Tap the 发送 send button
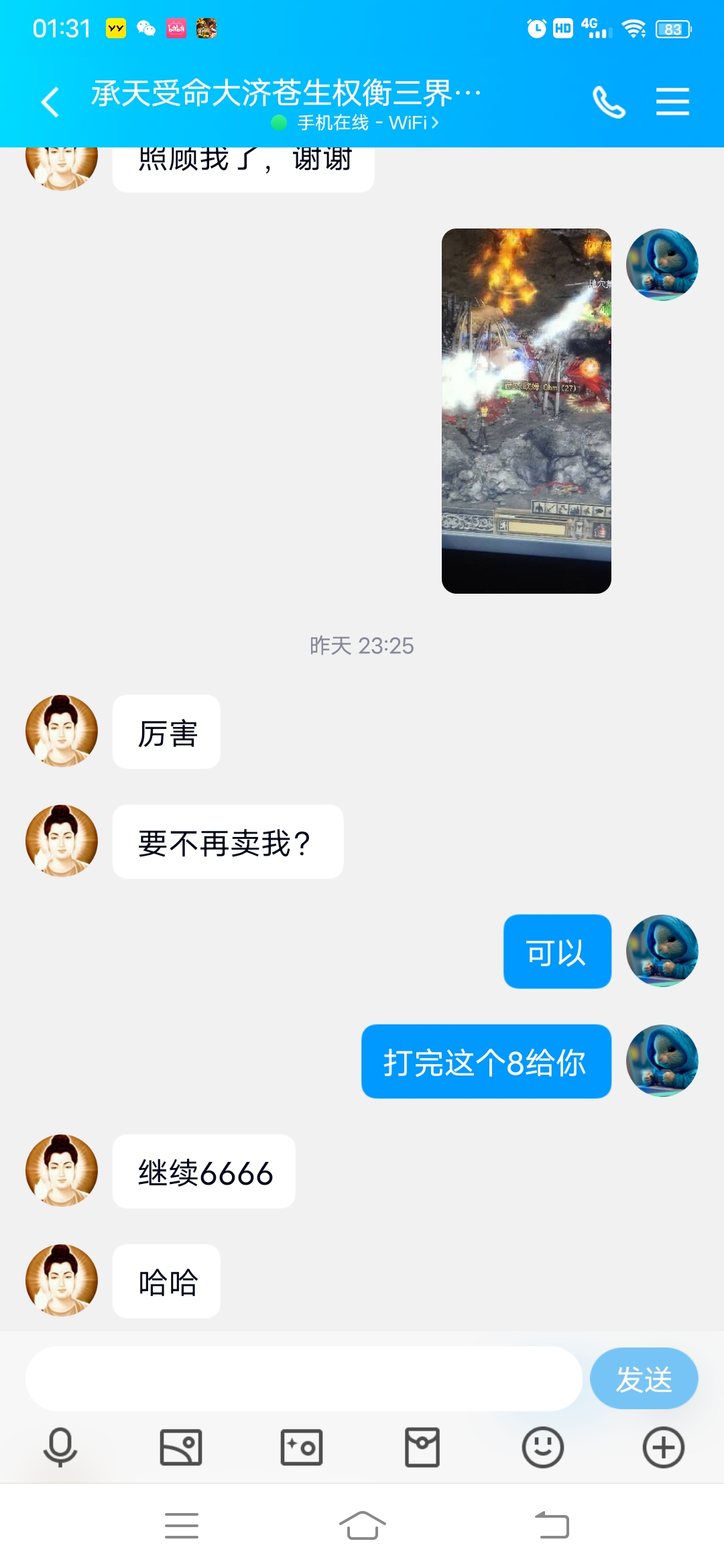The height and width of the screenshot is (1568, 724). tap(644, 1378)
